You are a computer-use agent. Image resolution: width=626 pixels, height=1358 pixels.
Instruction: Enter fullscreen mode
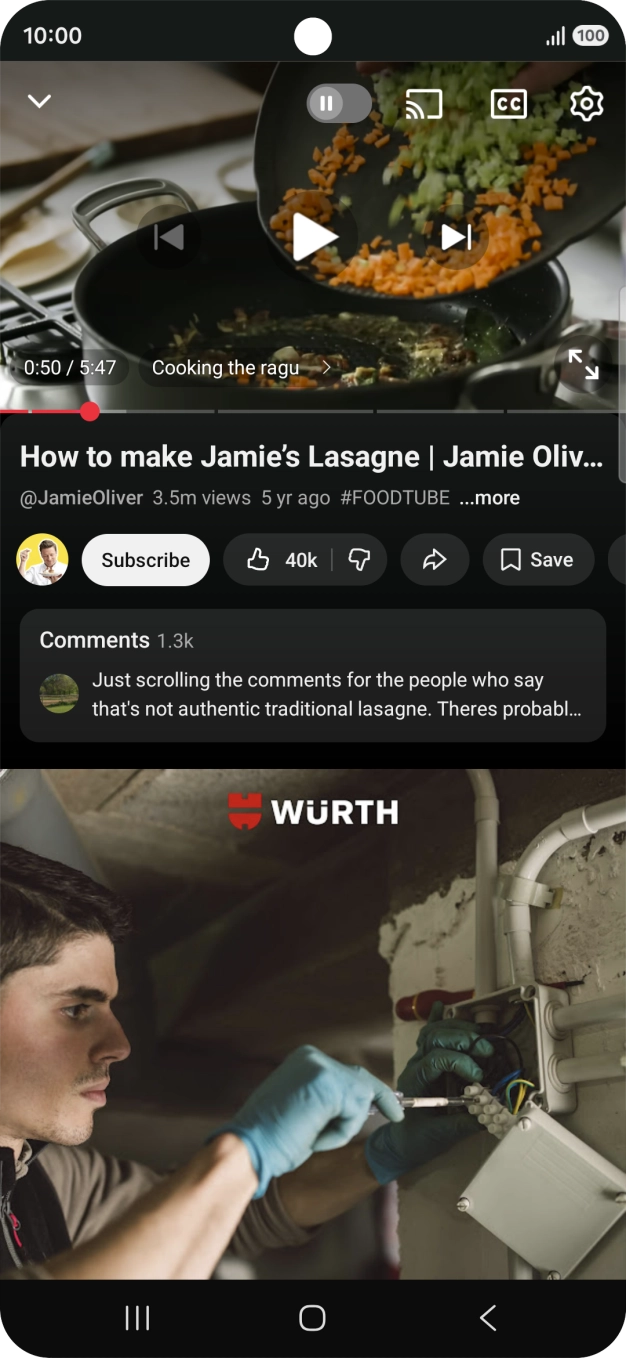click(583, 364)
